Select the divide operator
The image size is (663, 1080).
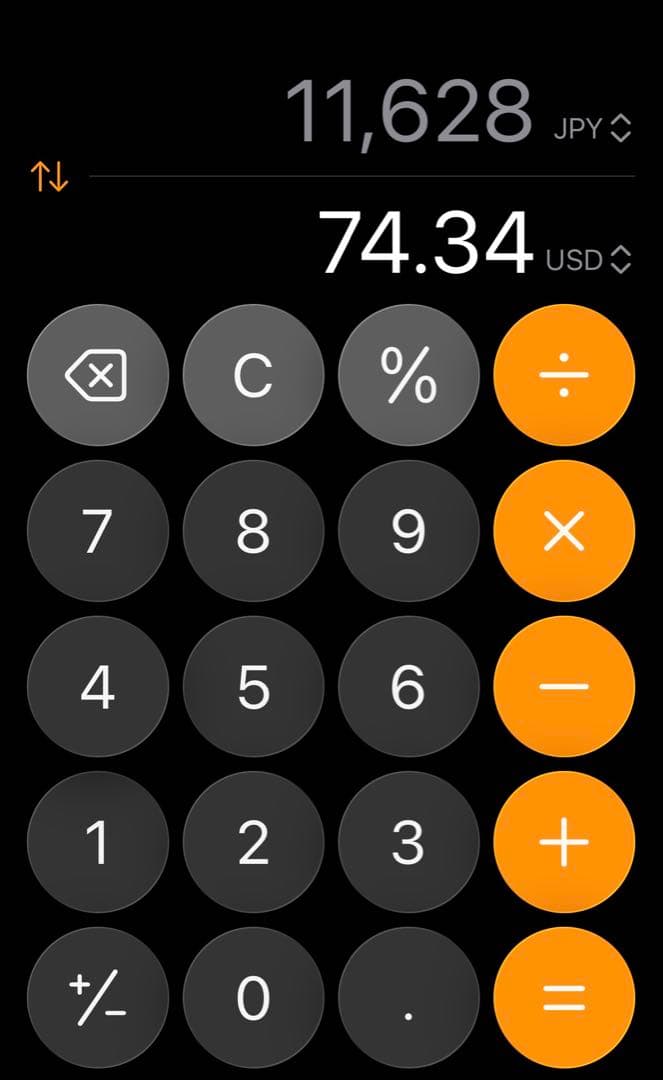click(564, 376)
